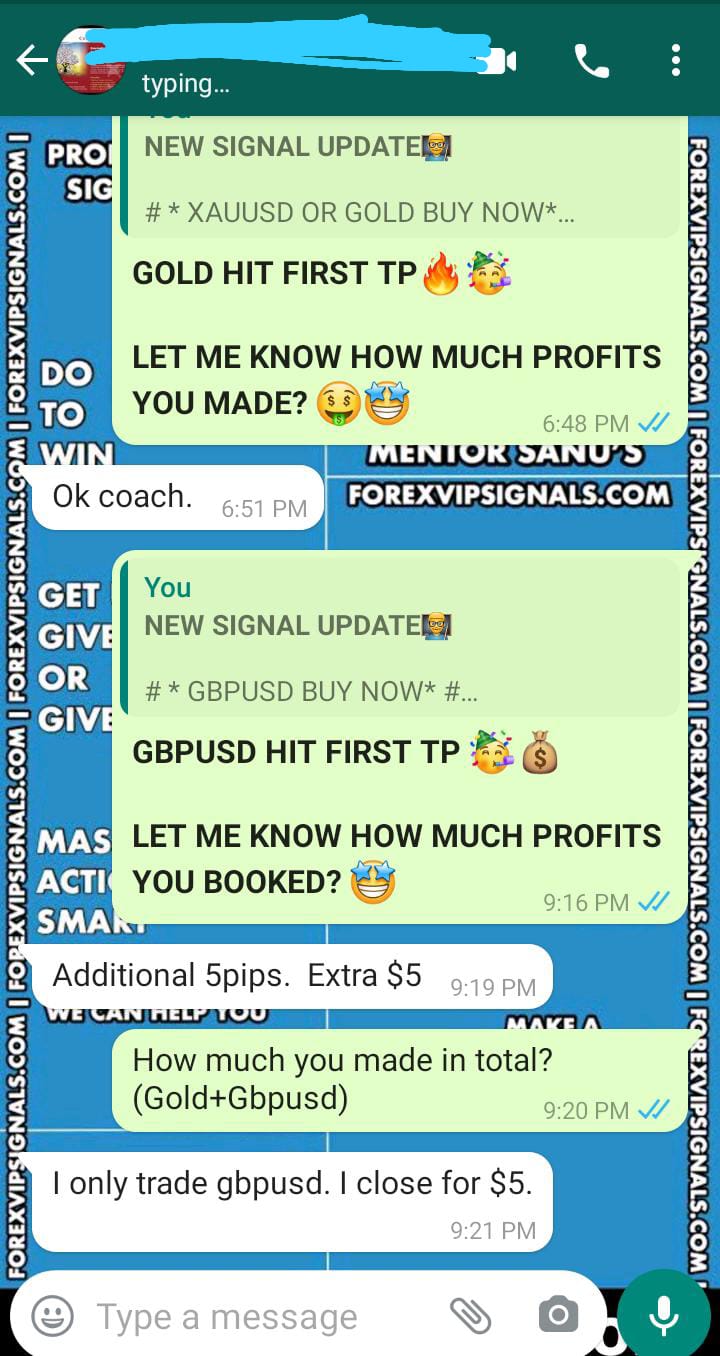Open the emoji picker
Viewport: 720px width, 1356px height.
point(52,1316)
